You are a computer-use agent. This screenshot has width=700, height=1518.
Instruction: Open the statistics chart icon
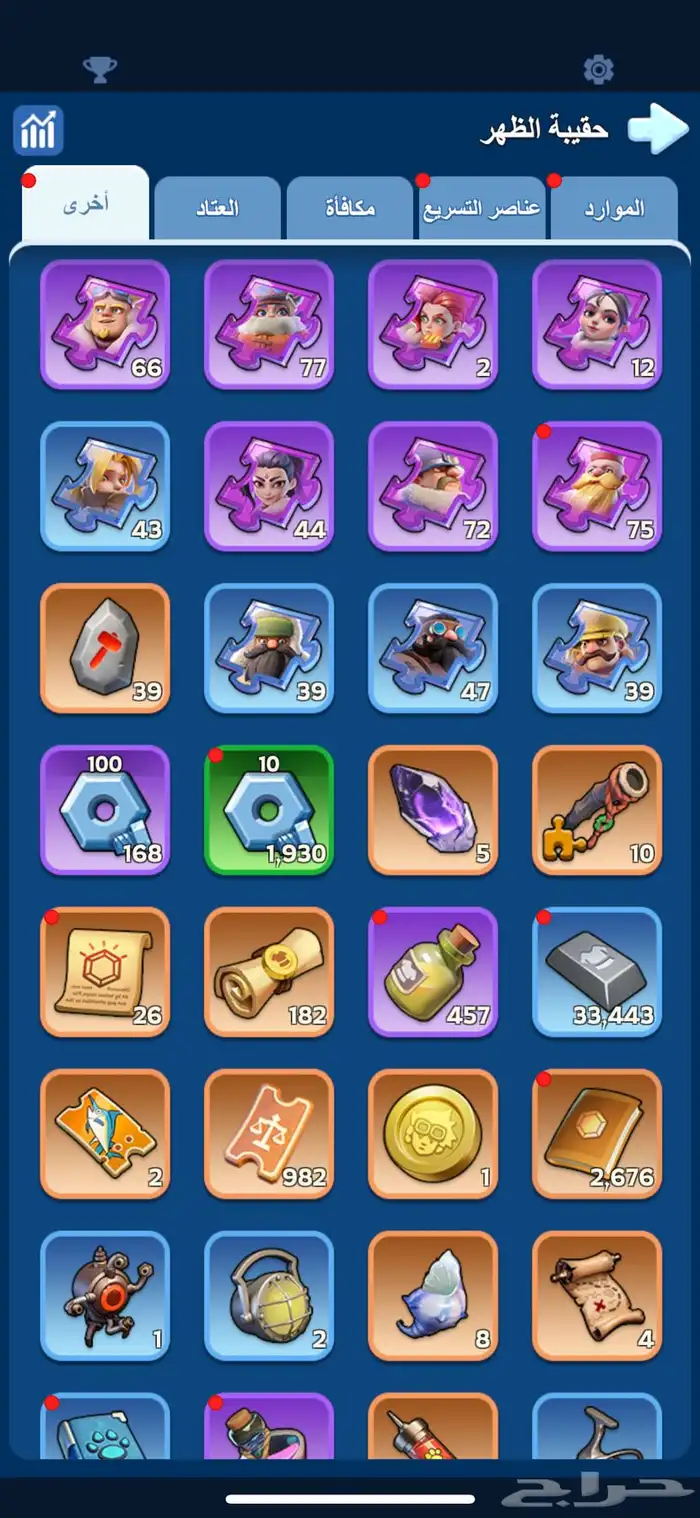[x=38, y=130]
